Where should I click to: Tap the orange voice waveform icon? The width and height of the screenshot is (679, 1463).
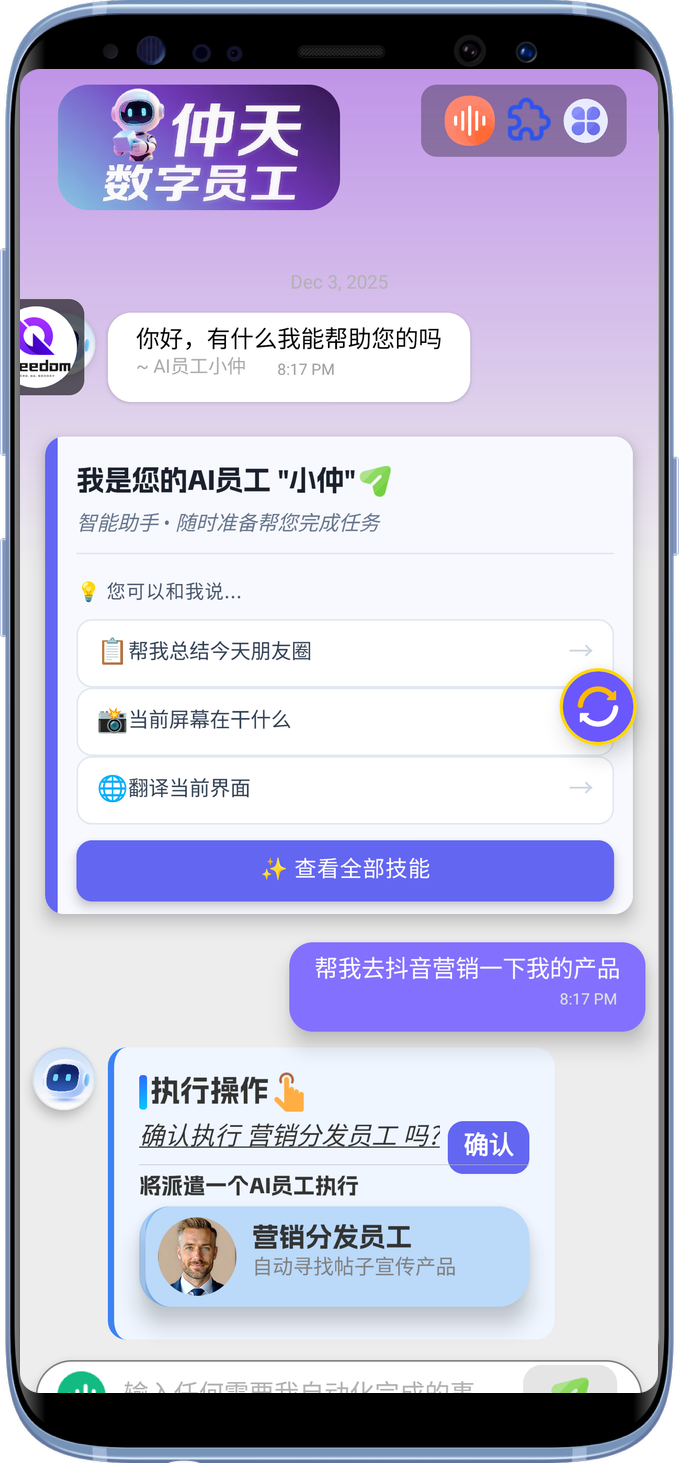click(x=469, y=121)
